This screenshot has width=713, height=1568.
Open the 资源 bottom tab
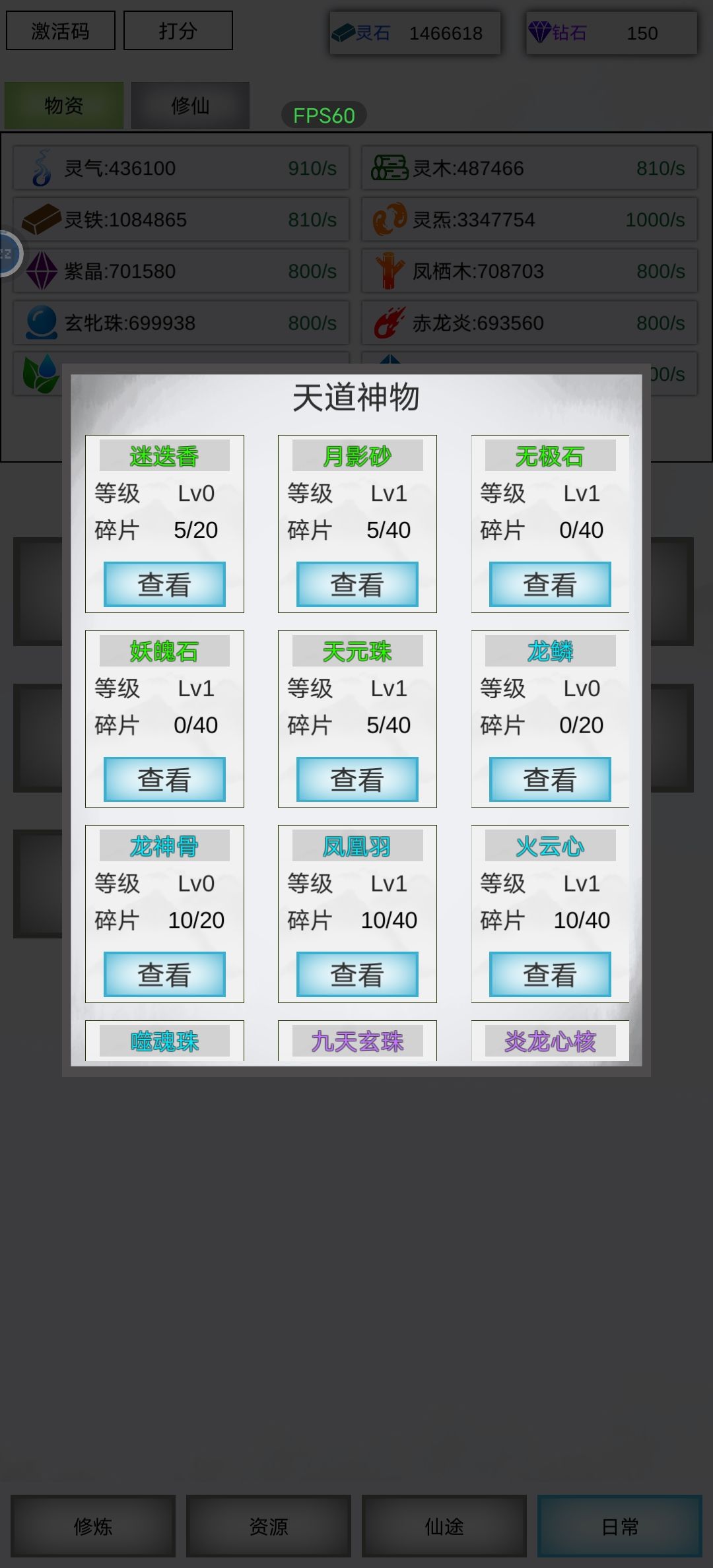269,1526
